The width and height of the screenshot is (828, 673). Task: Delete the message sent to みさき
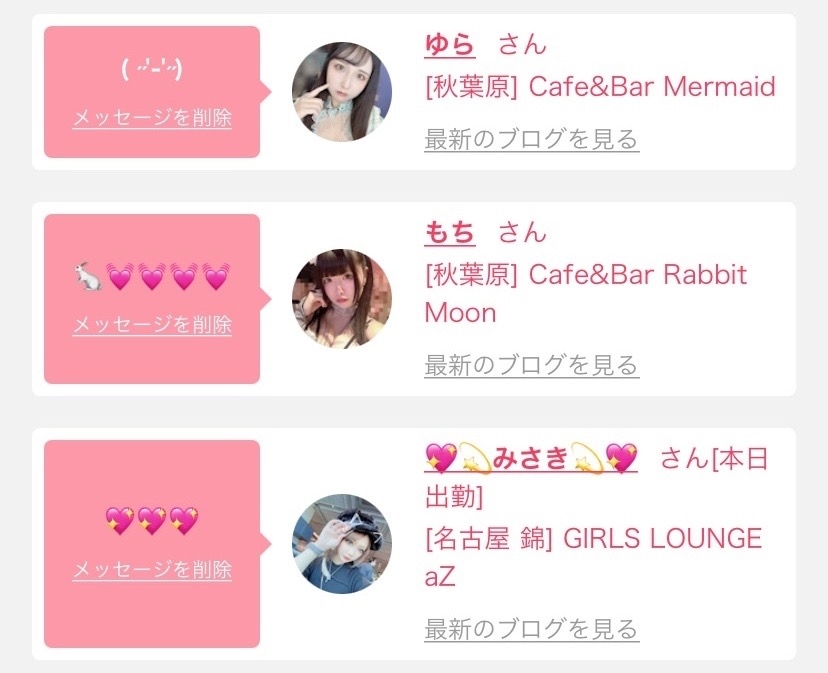coord(152,570)
